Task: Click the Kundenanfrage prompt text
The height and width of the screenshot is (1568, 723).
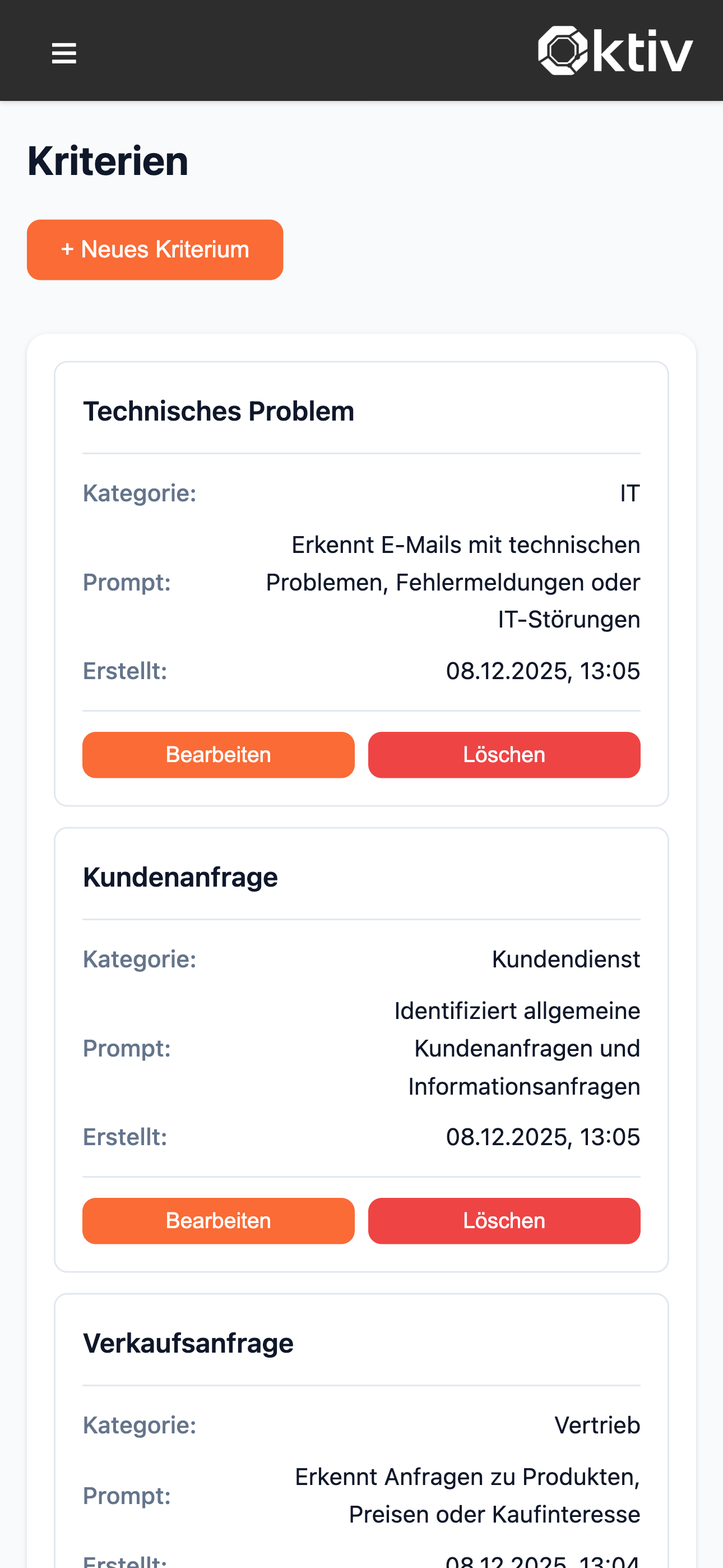Action: 517,1048
